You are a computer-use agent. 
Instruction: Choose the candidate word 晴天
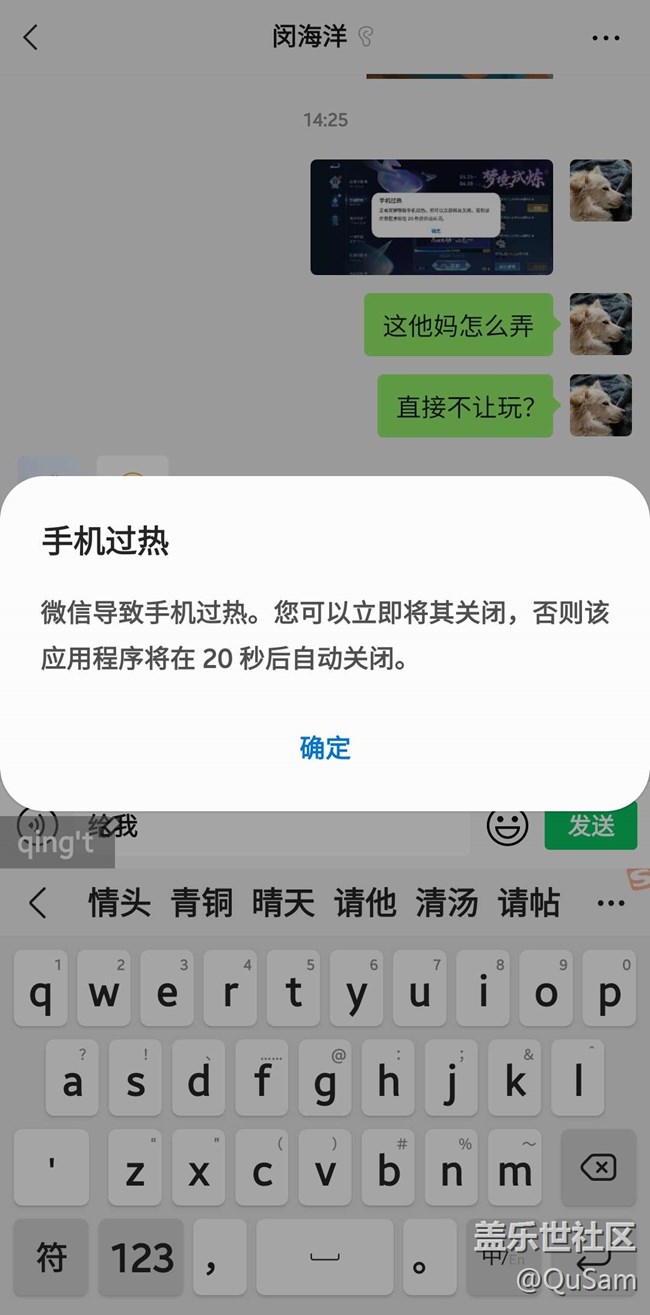pos(283,903)
